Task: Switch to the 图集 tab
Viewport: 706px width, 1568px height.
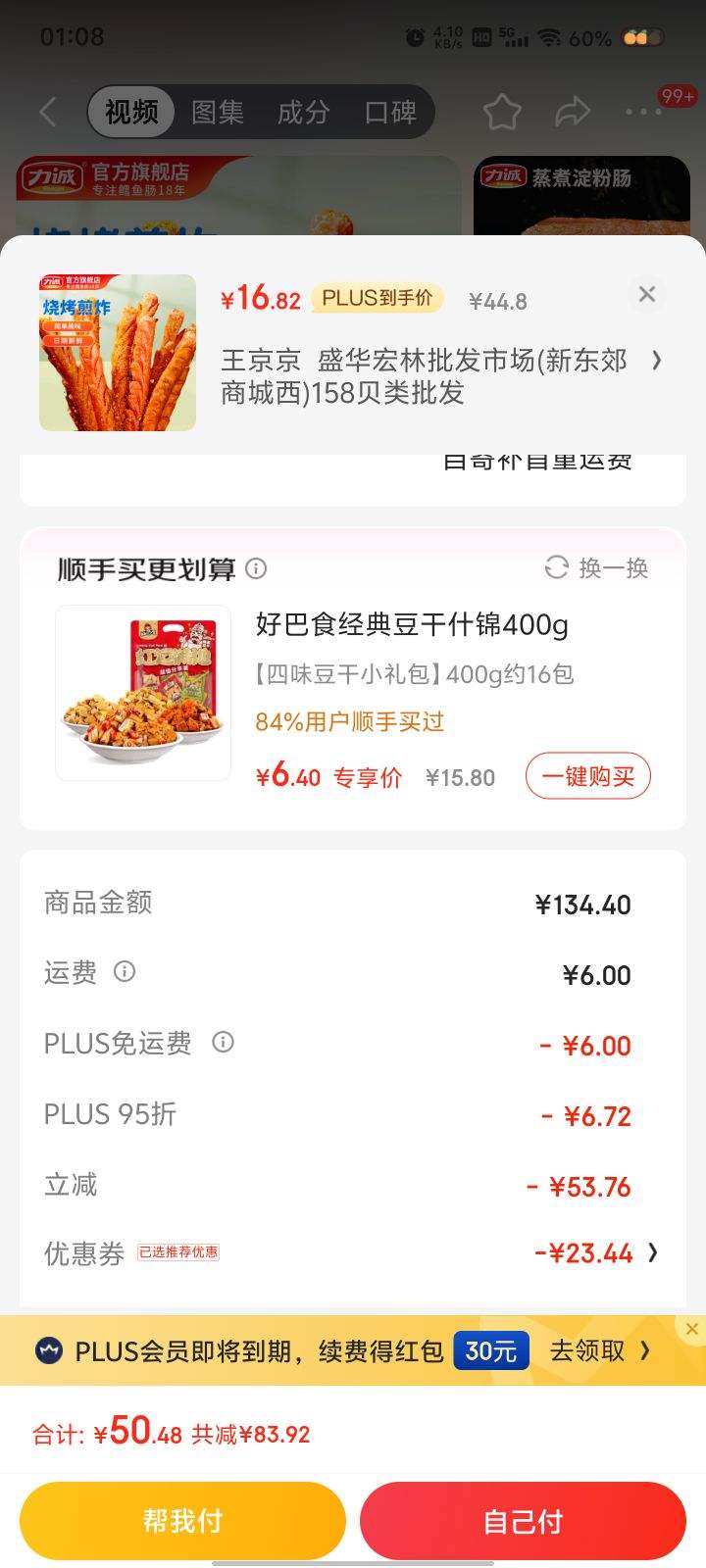Action: 218,112
